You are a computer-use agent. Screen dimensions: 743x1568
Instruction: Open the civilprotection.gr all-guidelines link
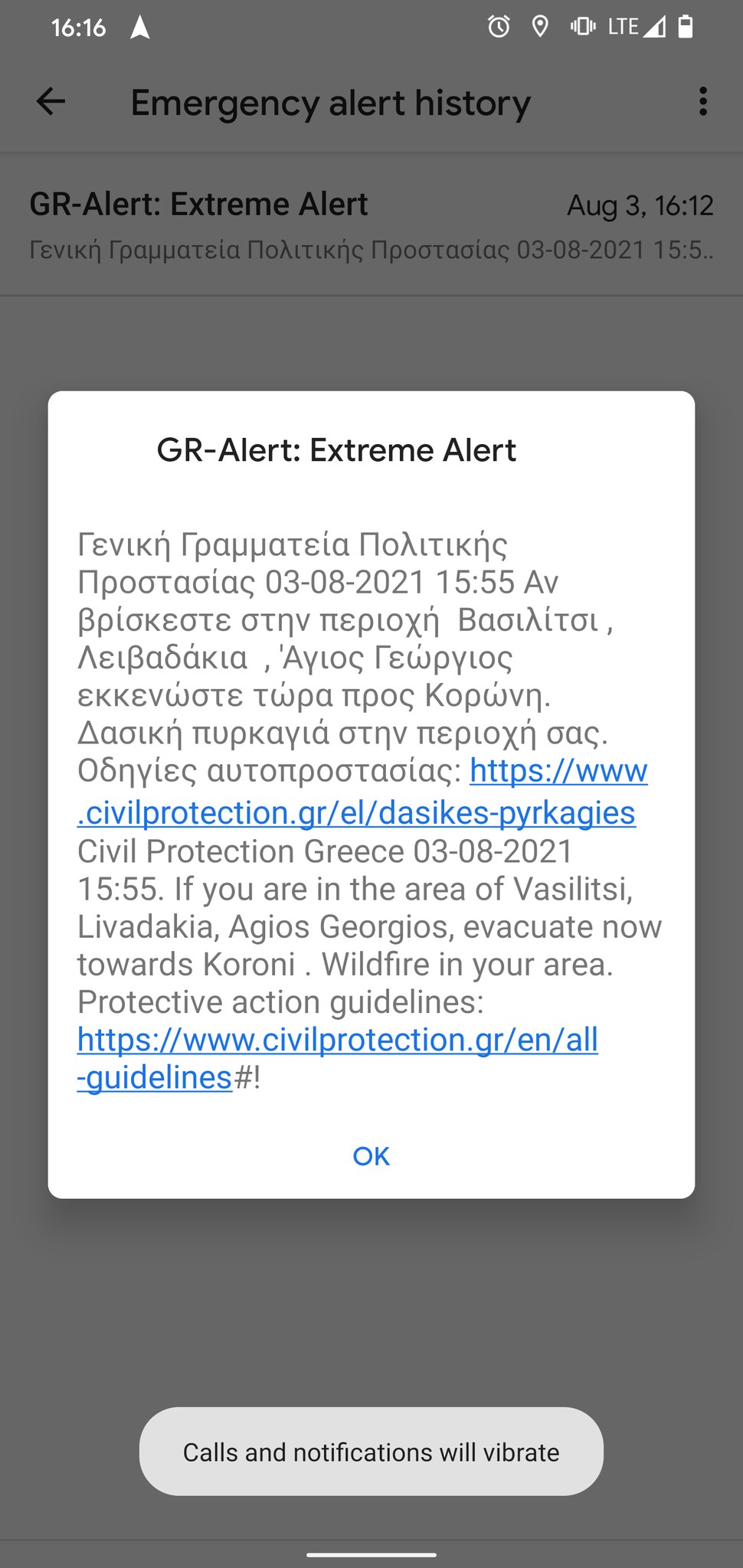pos(337,1040)
